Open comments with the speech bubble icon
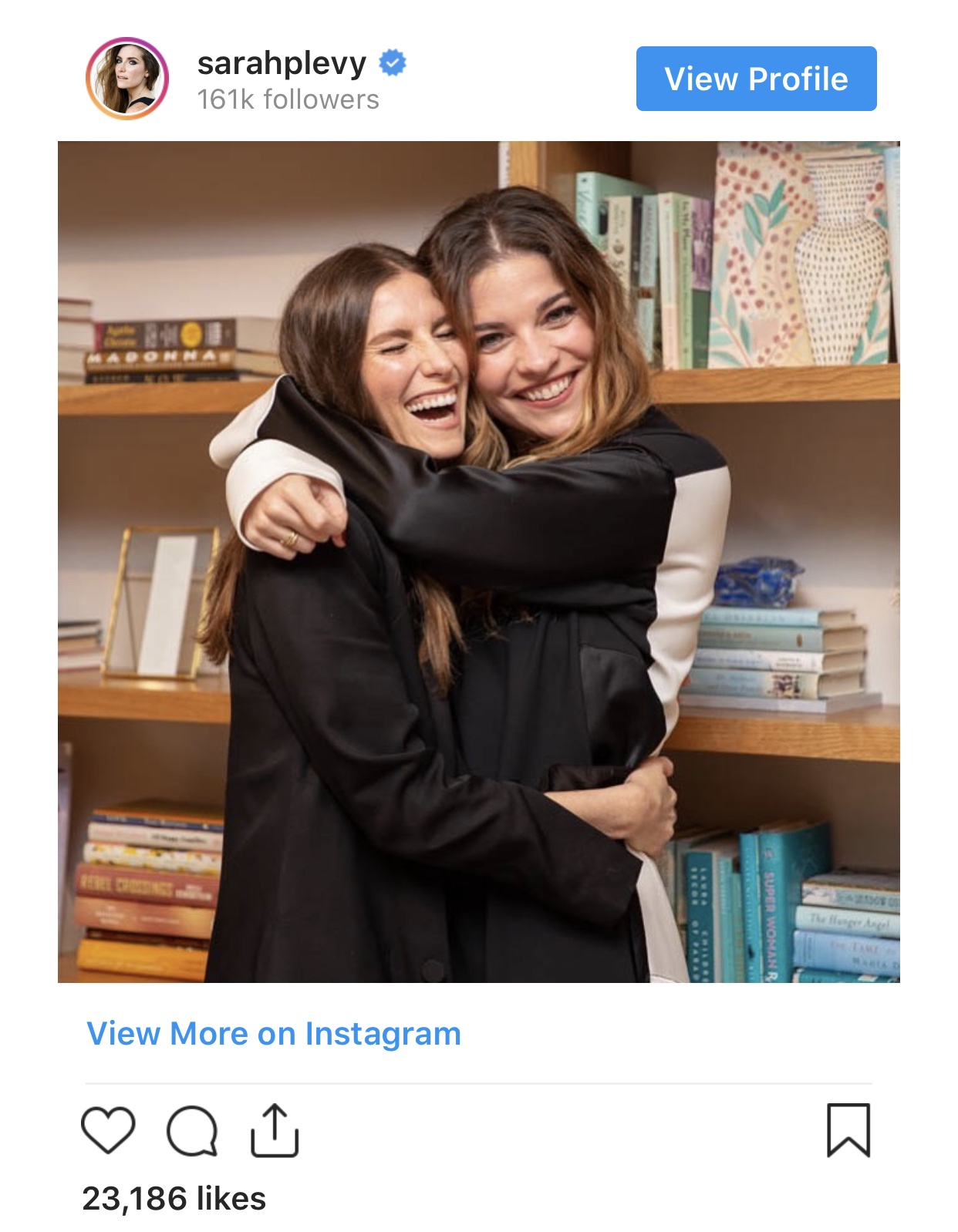Image resolution: width=958 pixels, height=1232 pixels. [x=192, y=1131]
